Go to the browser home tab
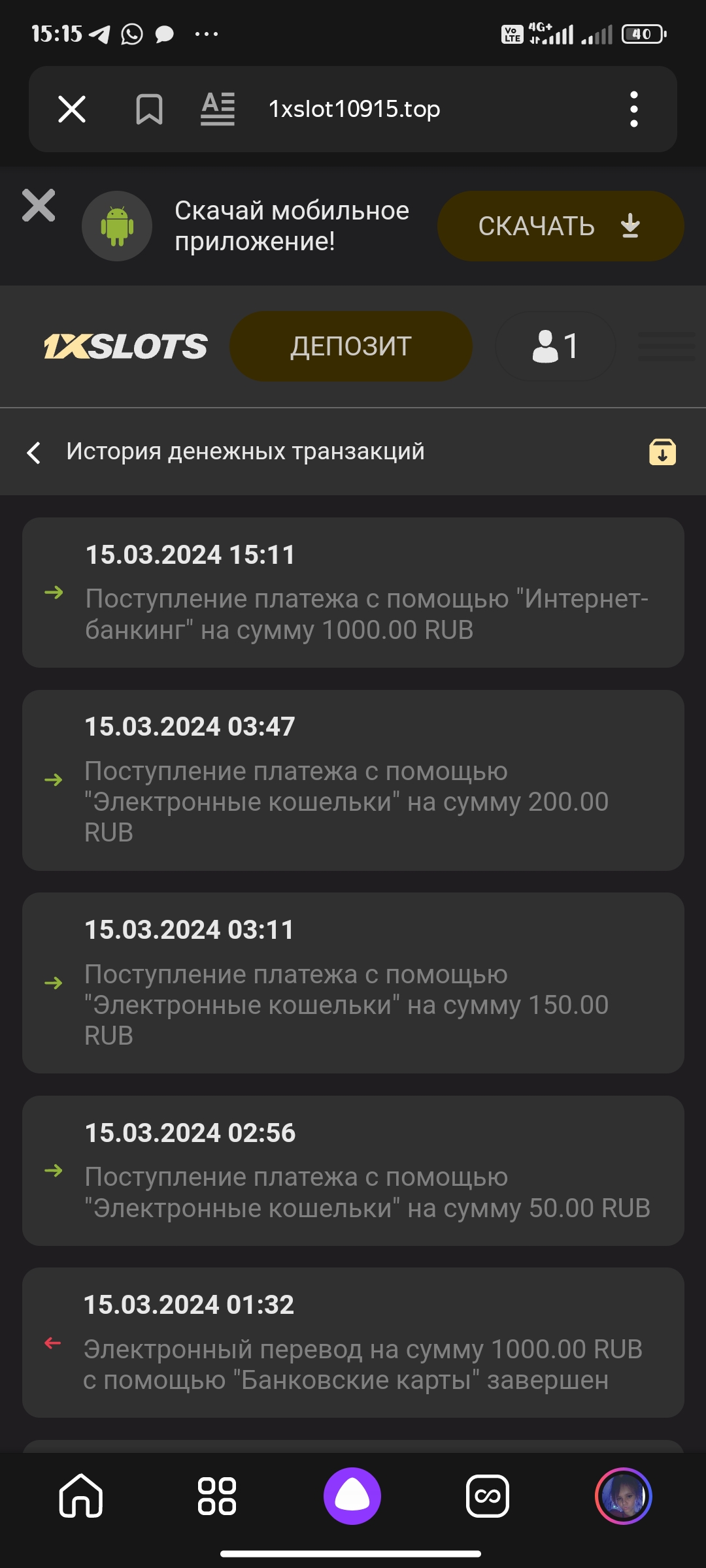This screenshot has width=706, height=1568. (x=81, y=1495)
